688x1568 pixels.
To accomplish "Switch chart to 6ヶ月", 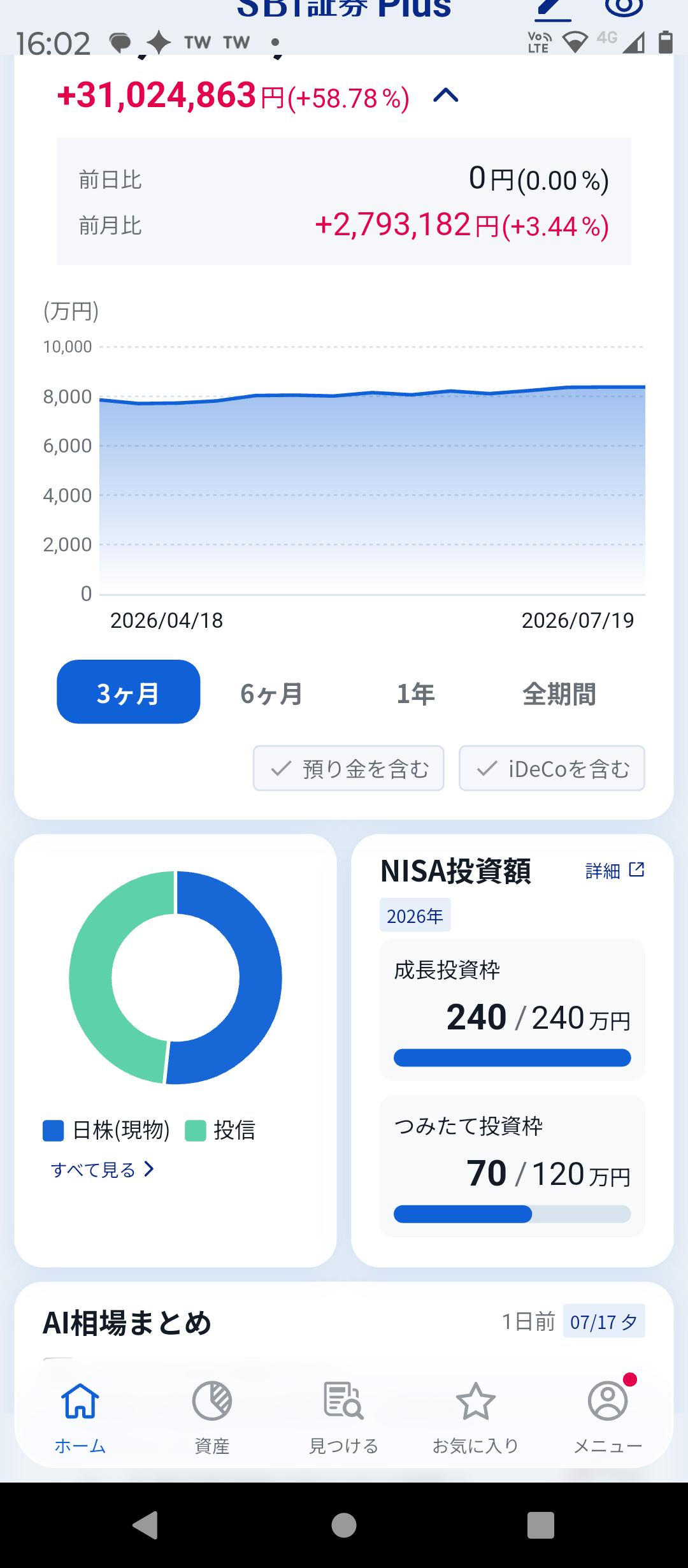I will pos(272,693).
